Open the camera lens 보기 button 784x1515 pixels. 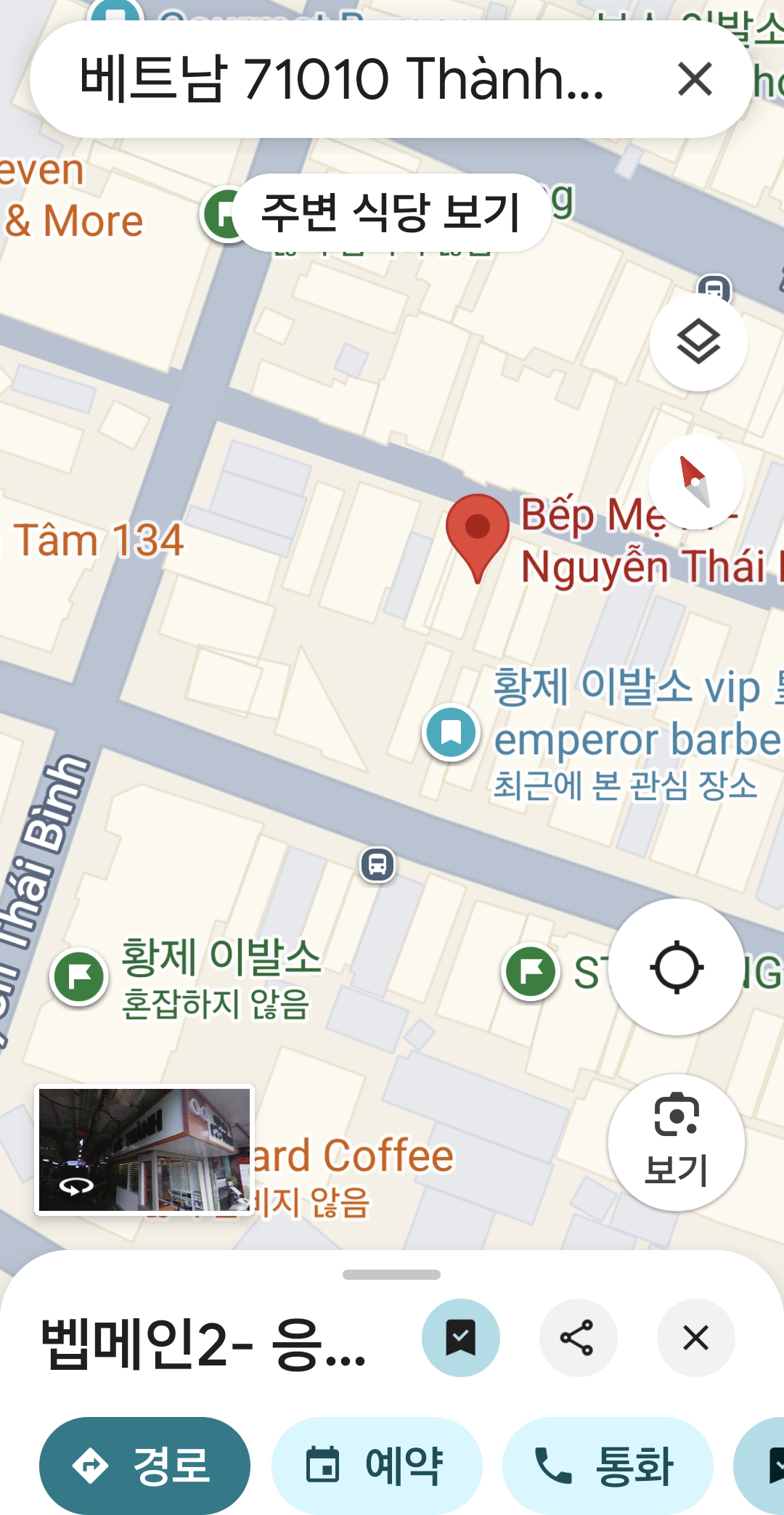(x=677, y=1143)
